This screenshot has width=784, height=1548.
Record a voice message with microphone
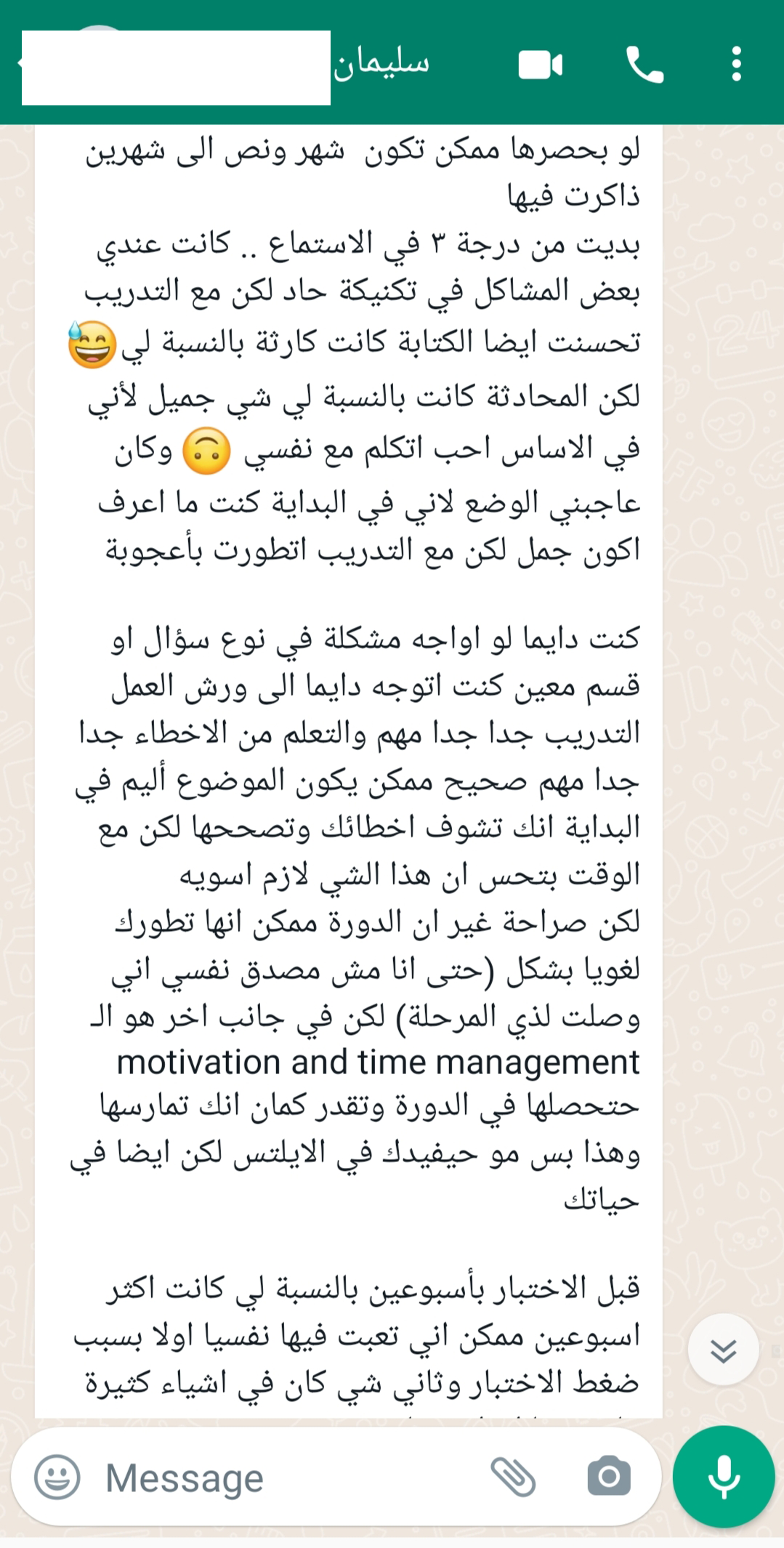pos(724,1477)
